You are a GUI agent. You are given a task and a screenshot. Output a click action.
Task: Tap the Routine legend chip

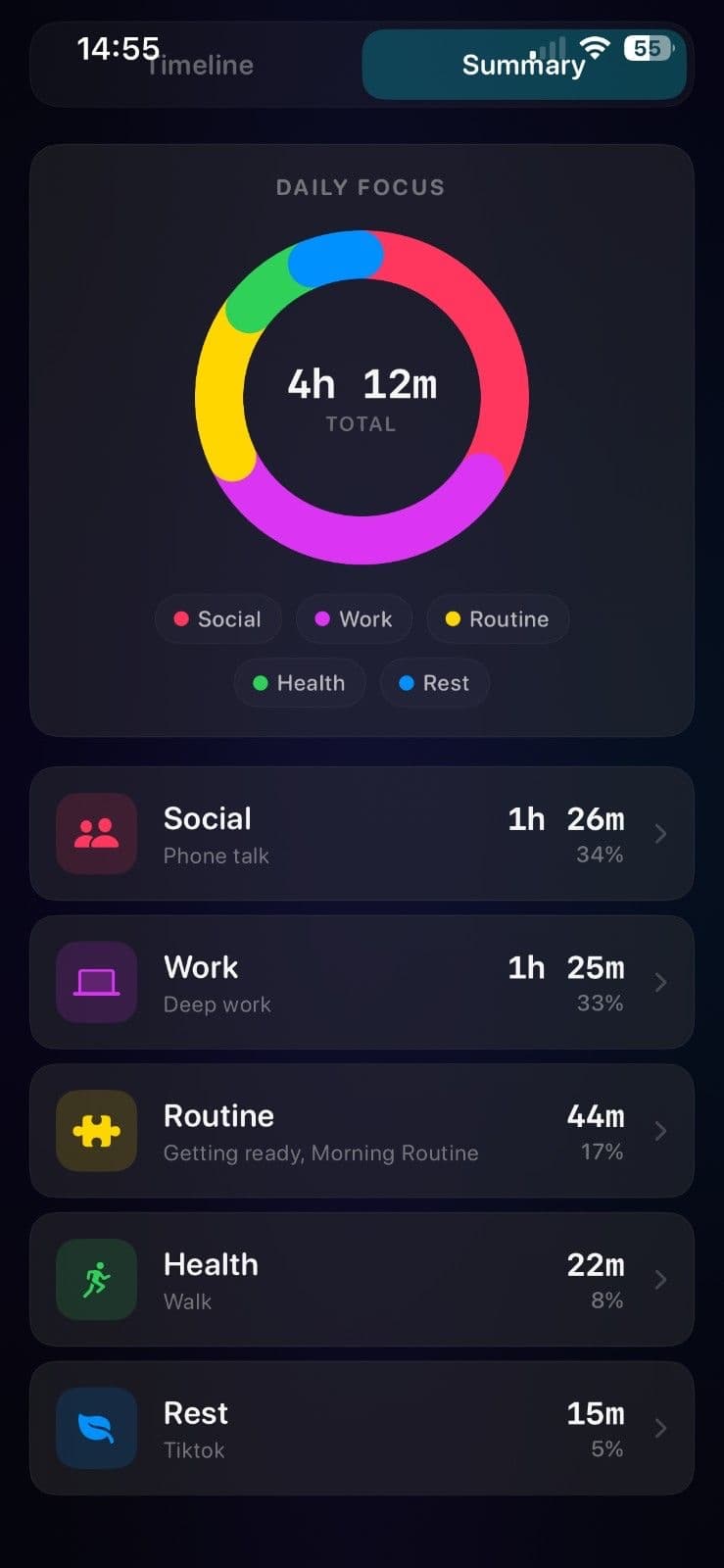(497, 619)
